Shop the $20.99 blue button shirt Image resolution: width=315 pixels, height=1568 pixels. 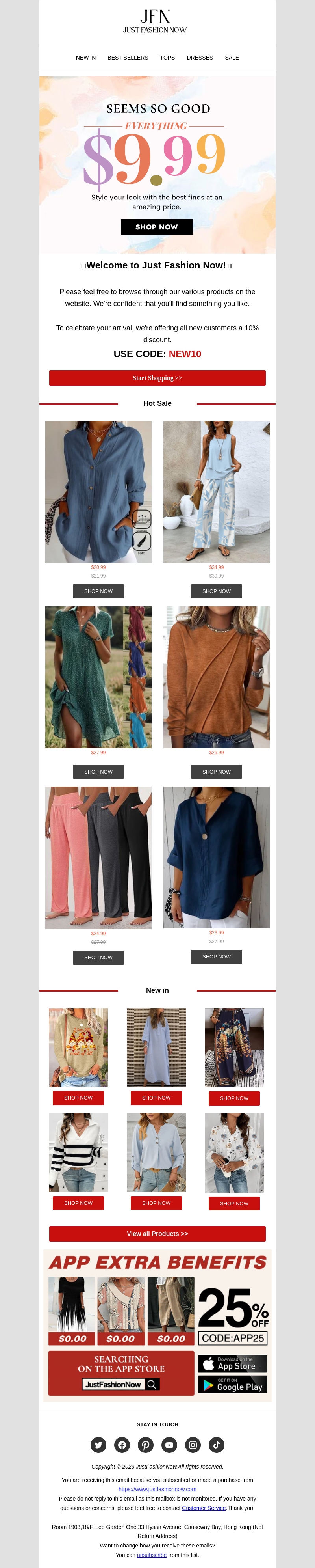98,591
